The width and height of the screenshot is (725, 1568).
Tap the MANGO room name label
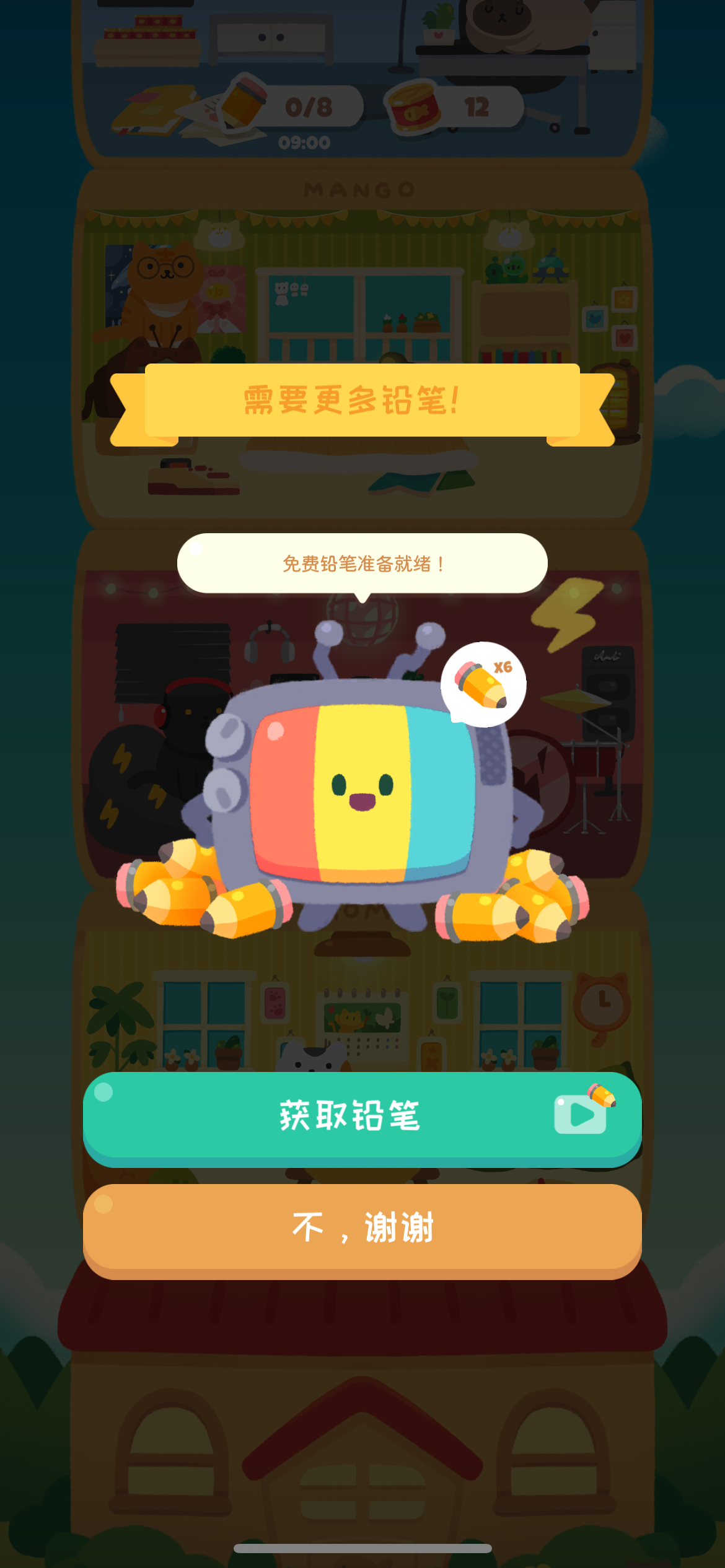coord(361,189)
